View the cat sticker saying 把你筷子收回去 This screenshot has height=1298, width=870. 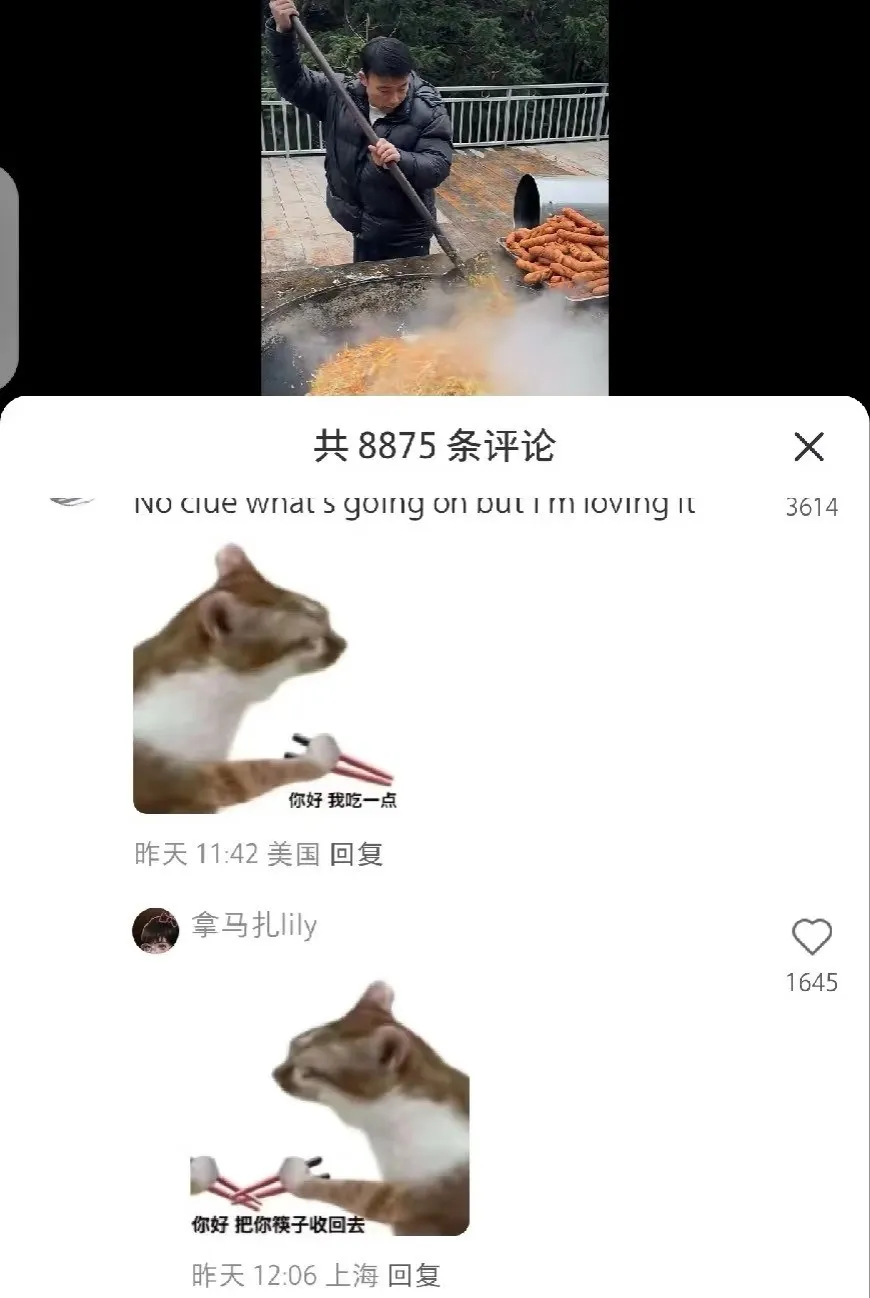(330, 1108)
